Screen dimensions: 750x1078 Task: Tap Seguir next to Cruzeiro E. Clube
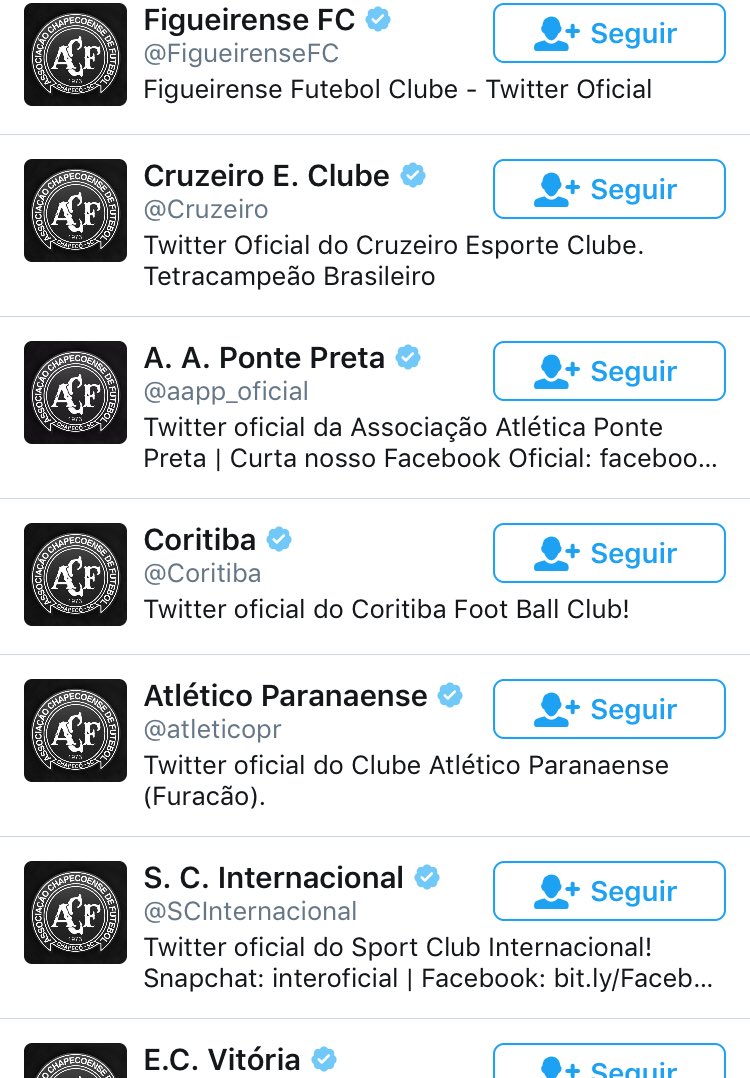pyautogui.click(x=608, y=189)
